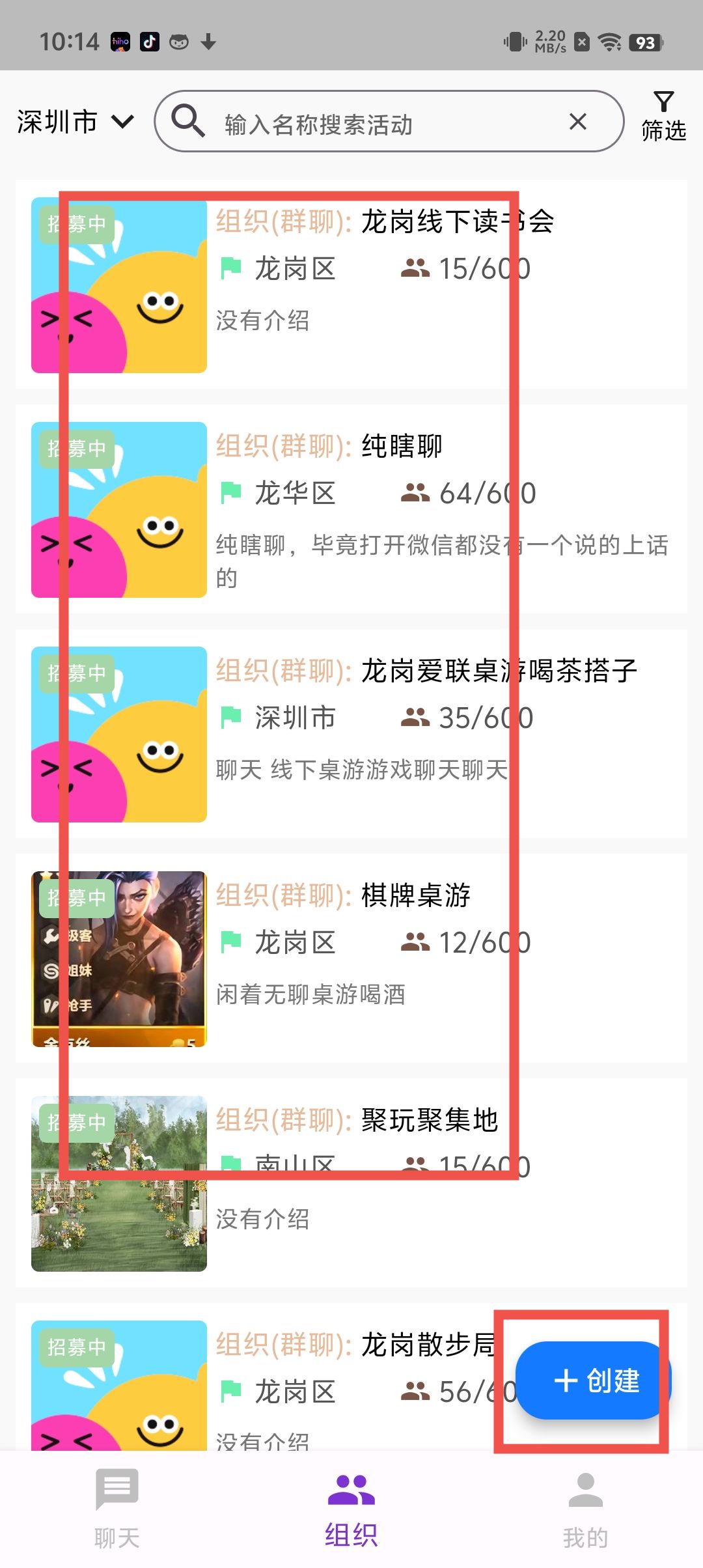Open the 龙岗线下读书会 group card
This screenshot has height=1568, width=703.
pos(351,285)
